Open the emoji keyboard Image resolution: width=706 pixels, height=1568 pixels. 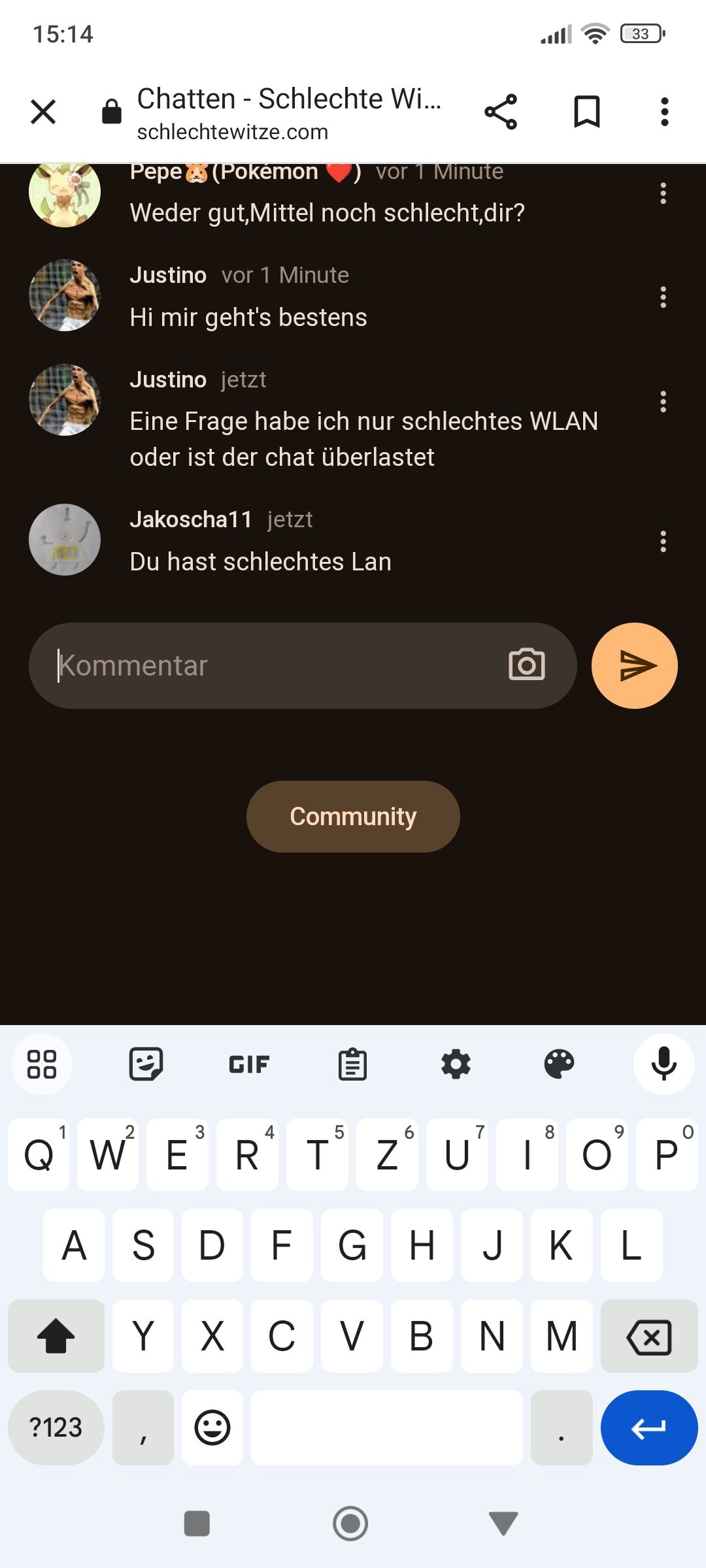pos(212,1428)
